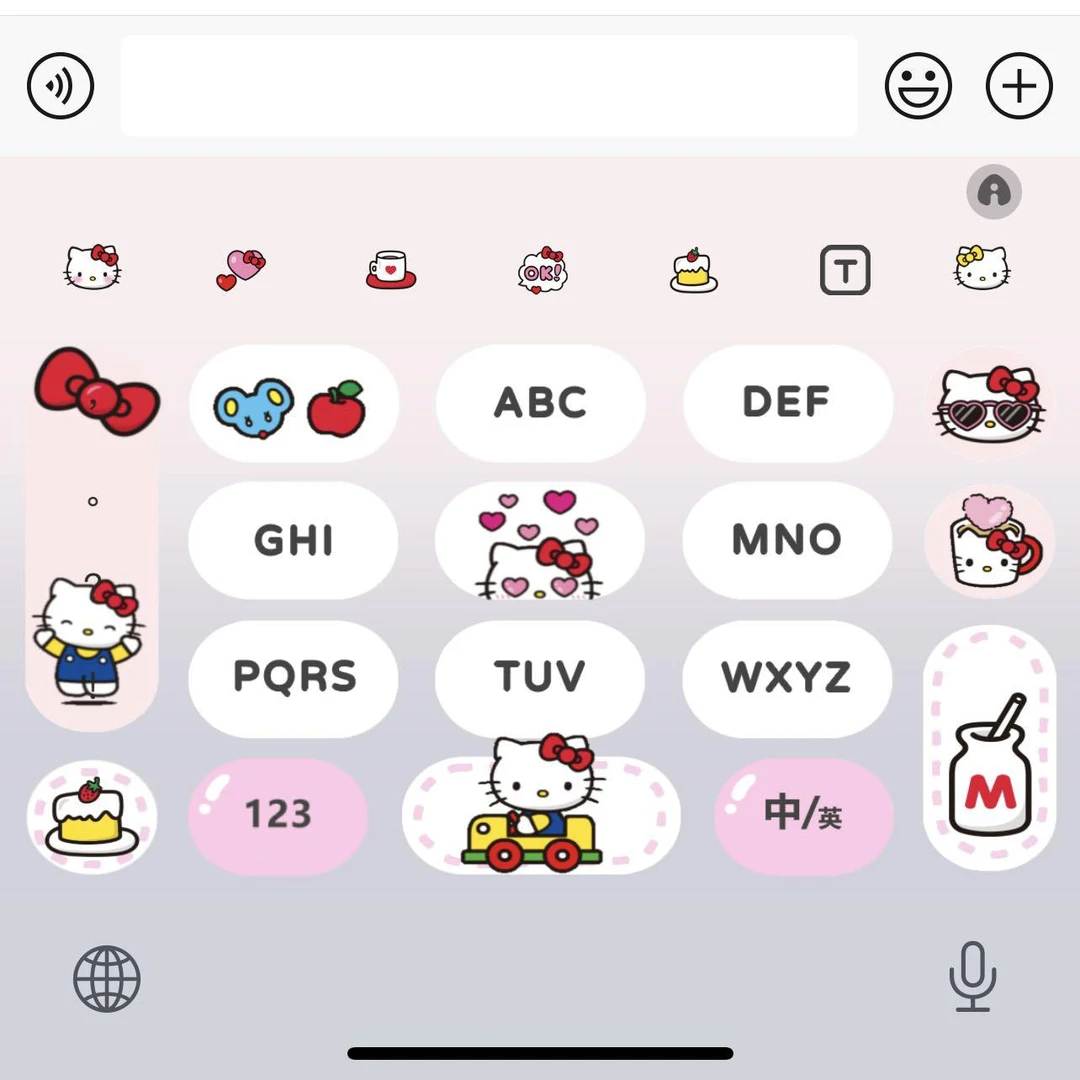Screen dimensions: 1080x1080
Task: Focus the message text field
Action: click(x=489, y=86)
